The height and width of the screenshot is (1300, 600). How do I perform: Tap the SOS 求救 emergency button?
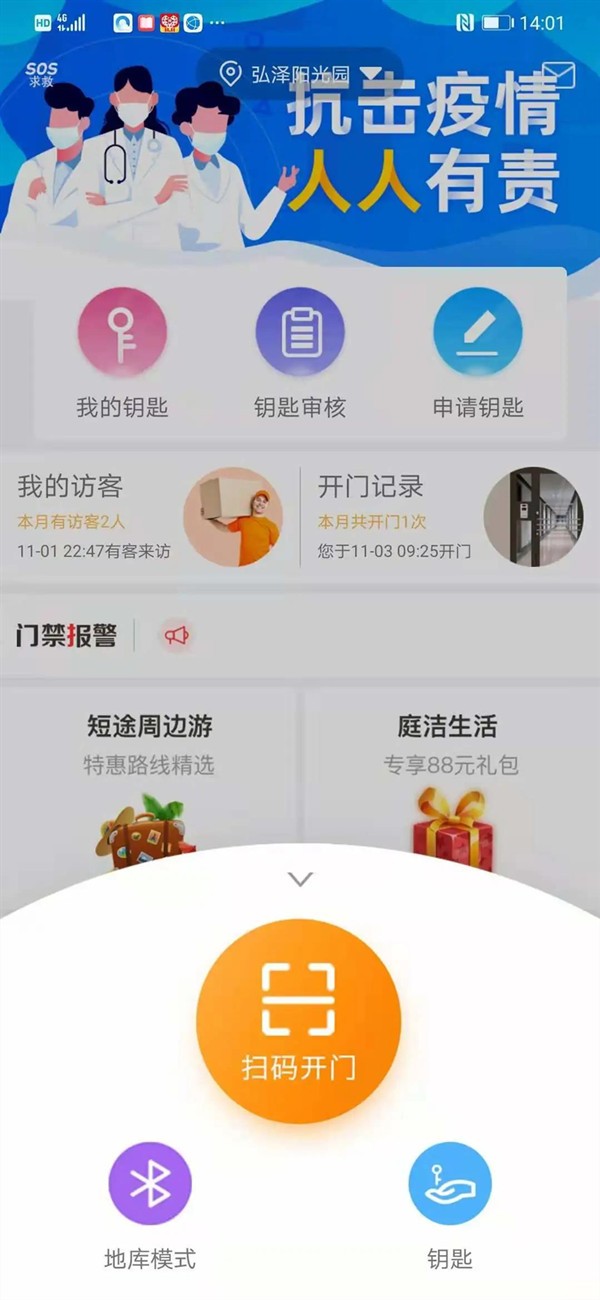pos(42,75)
